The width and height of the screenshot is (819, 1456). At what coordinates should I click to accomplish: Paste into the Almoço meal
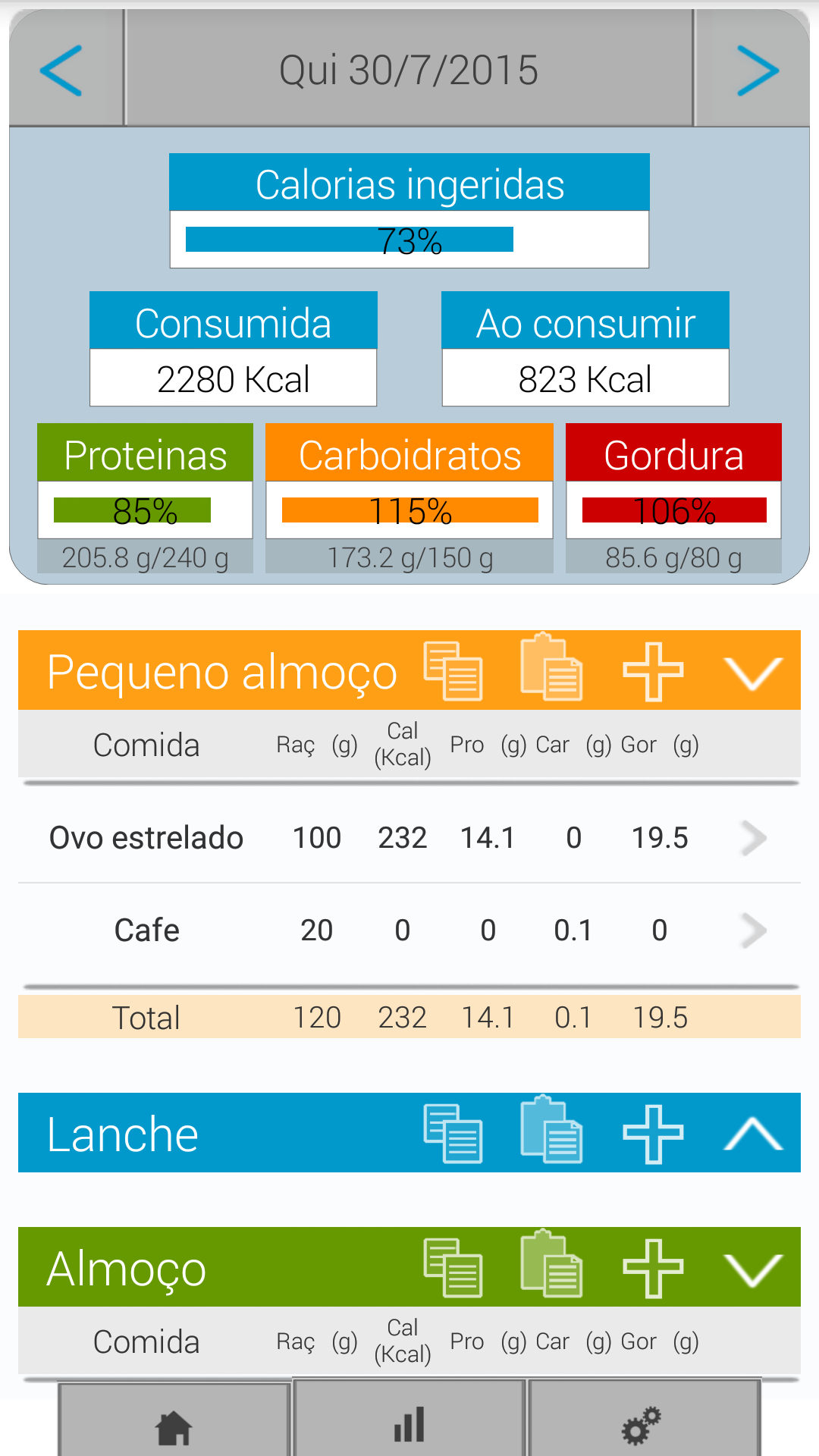click(x=551, y=1264)
